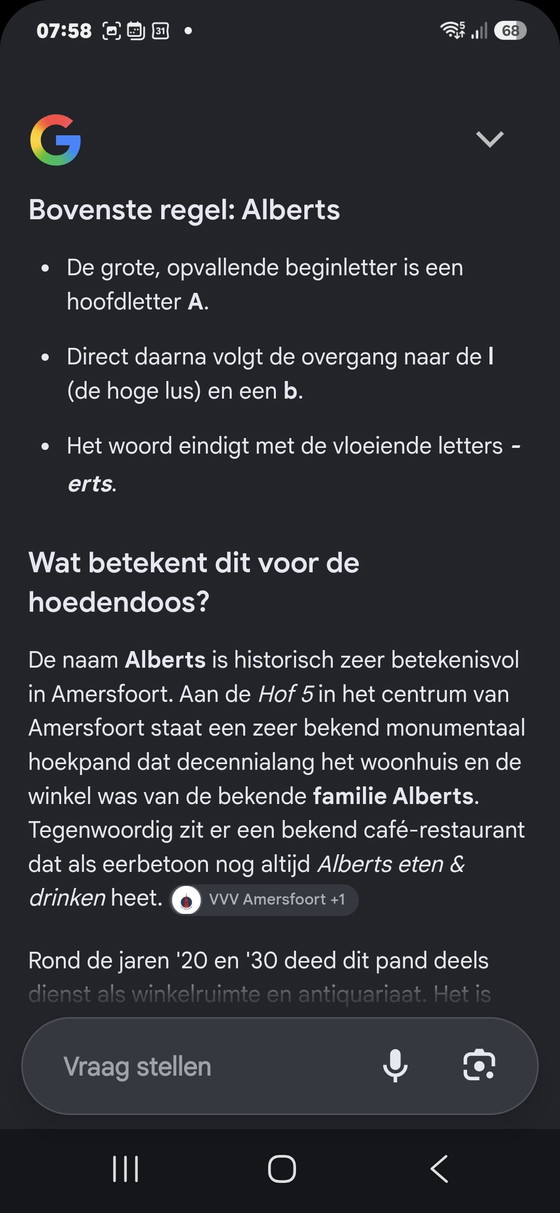This screenshot has width=560, height=1213.
Task: Go back using the system back button
Action: coord(439,1168)
